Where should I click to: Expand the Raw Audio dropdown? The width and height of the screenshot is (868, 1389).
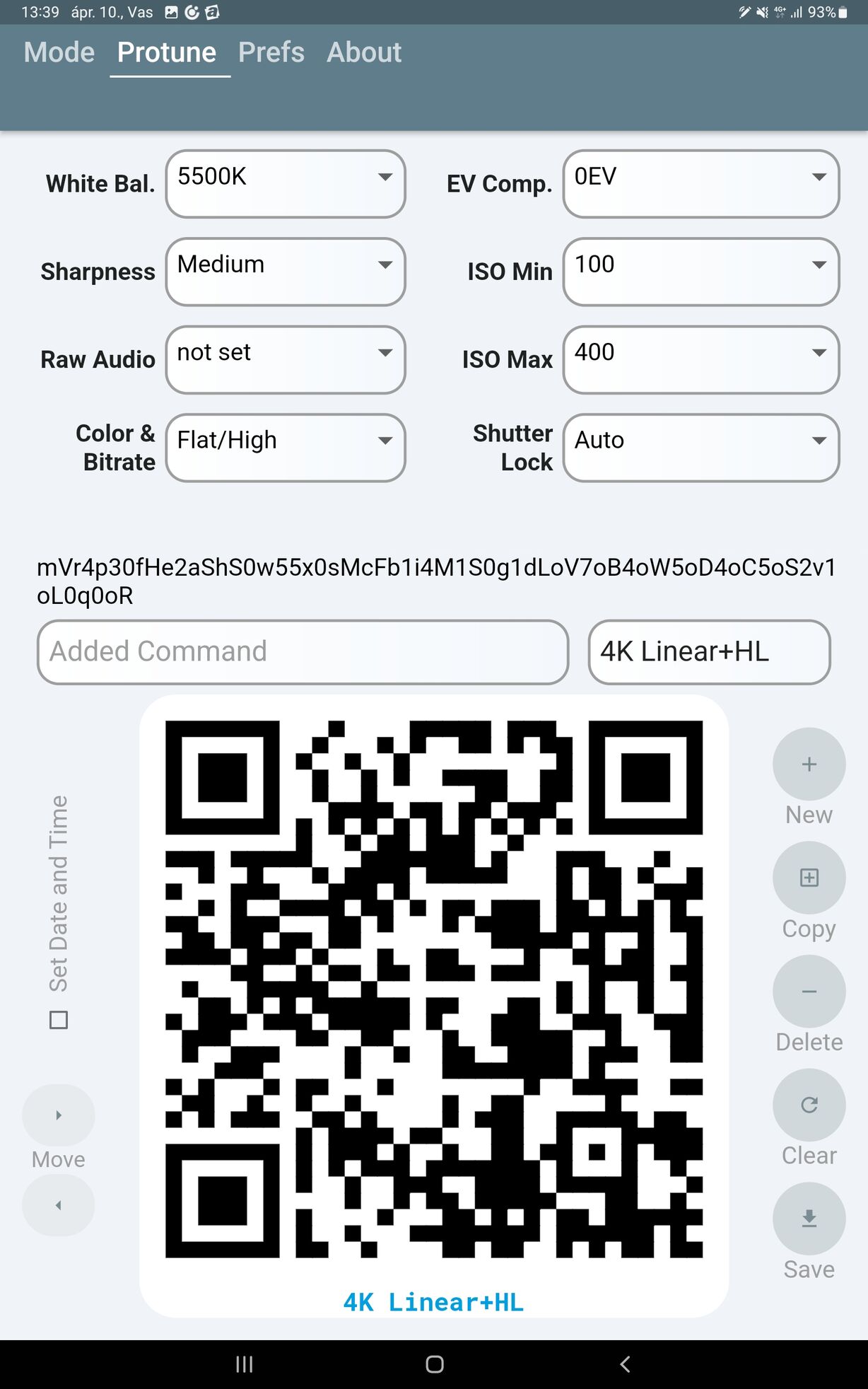coord(286,359)
